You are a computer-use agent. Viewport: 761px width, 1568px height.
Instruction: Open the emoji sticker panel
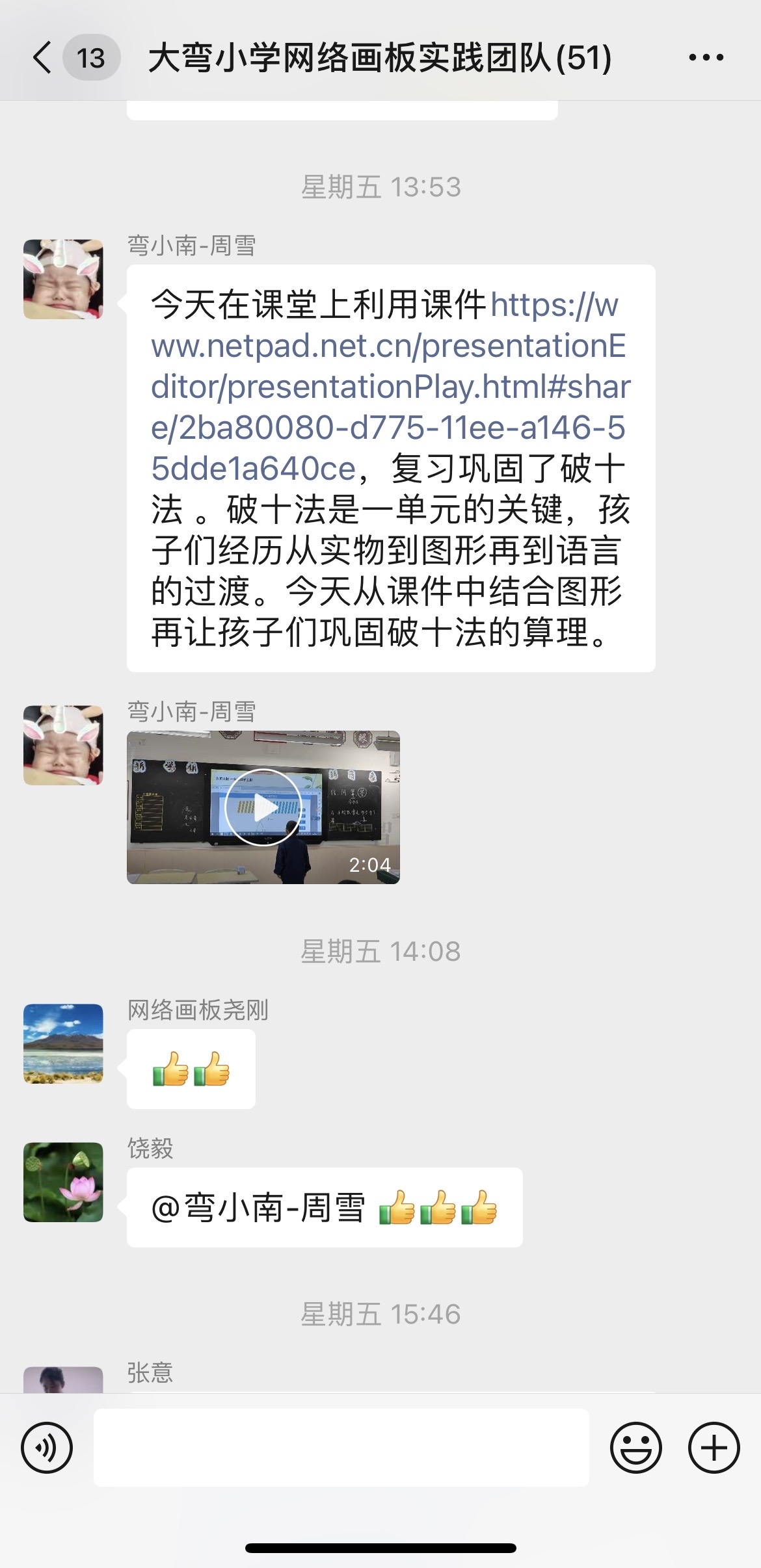click(x=635, y=1448)
